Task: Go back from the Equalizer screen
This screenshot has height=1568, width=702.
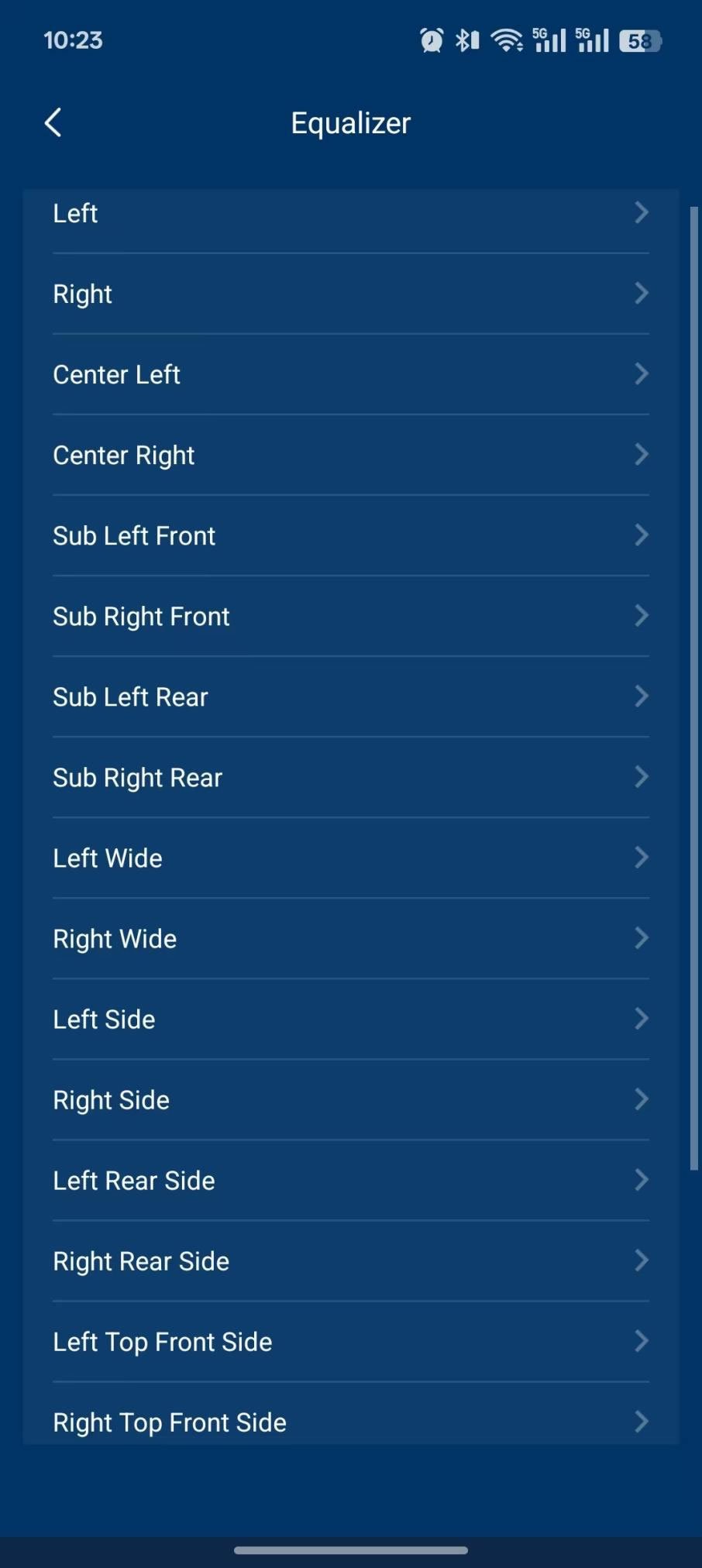Action: 53,122
